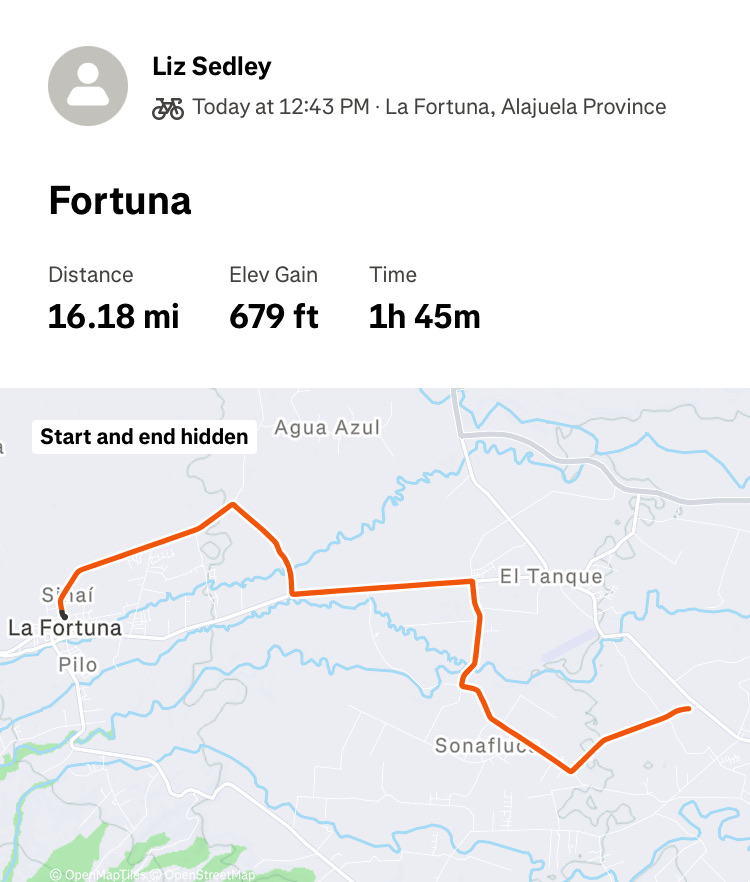750x882 pixels.
Task: Tap the name Liz Sedley
Action: [212, 67]
